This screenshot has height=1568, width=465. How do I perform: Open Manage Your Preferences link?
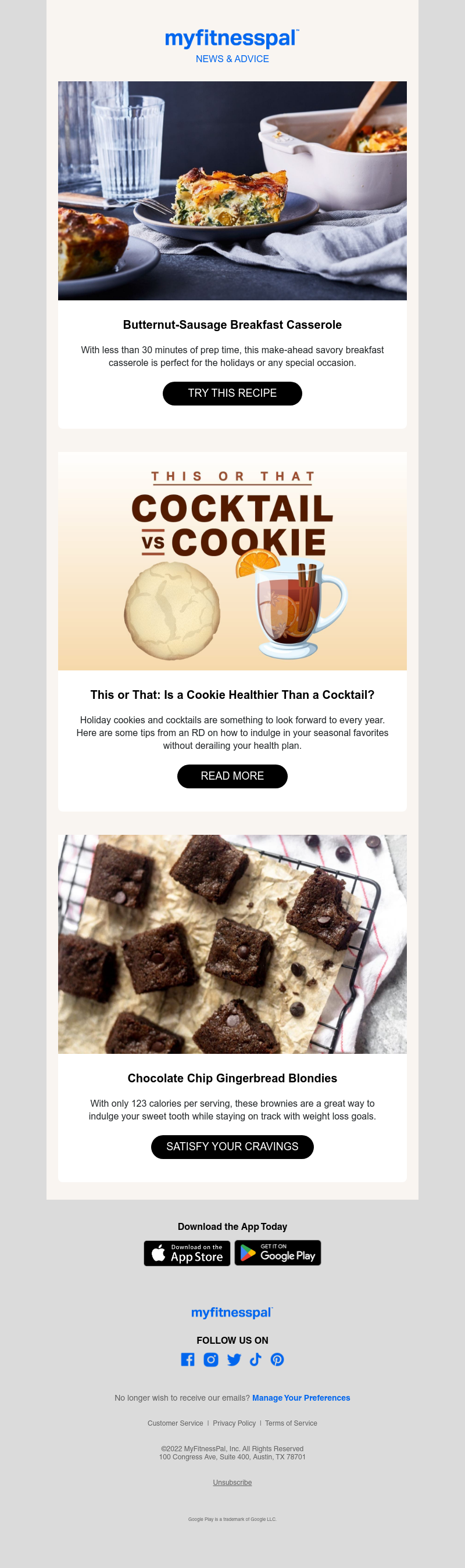[301, 1398]
